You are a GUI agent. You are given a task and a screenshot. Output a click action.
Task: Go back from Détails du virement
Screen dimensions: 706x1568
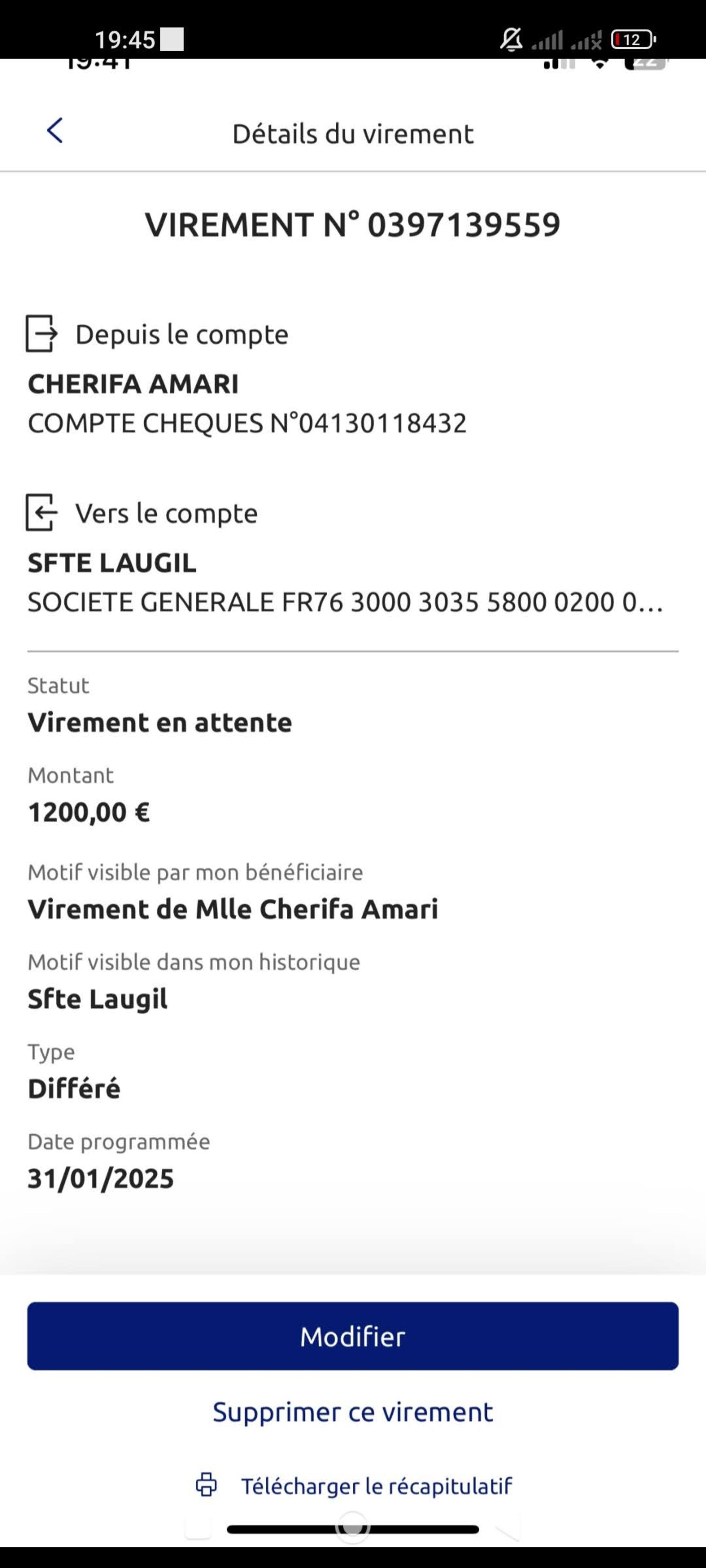(55, 131)
